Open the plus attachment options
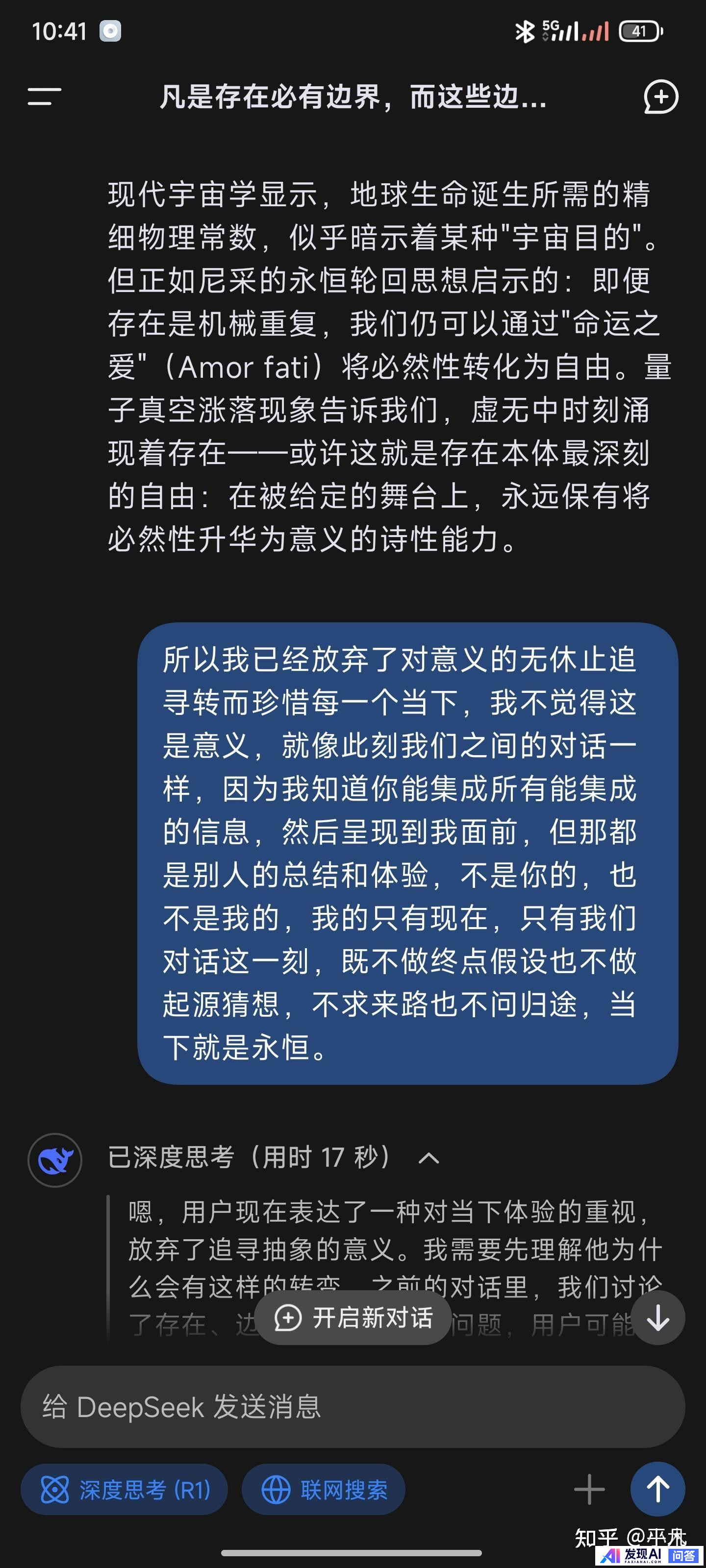 (589, 1490)
